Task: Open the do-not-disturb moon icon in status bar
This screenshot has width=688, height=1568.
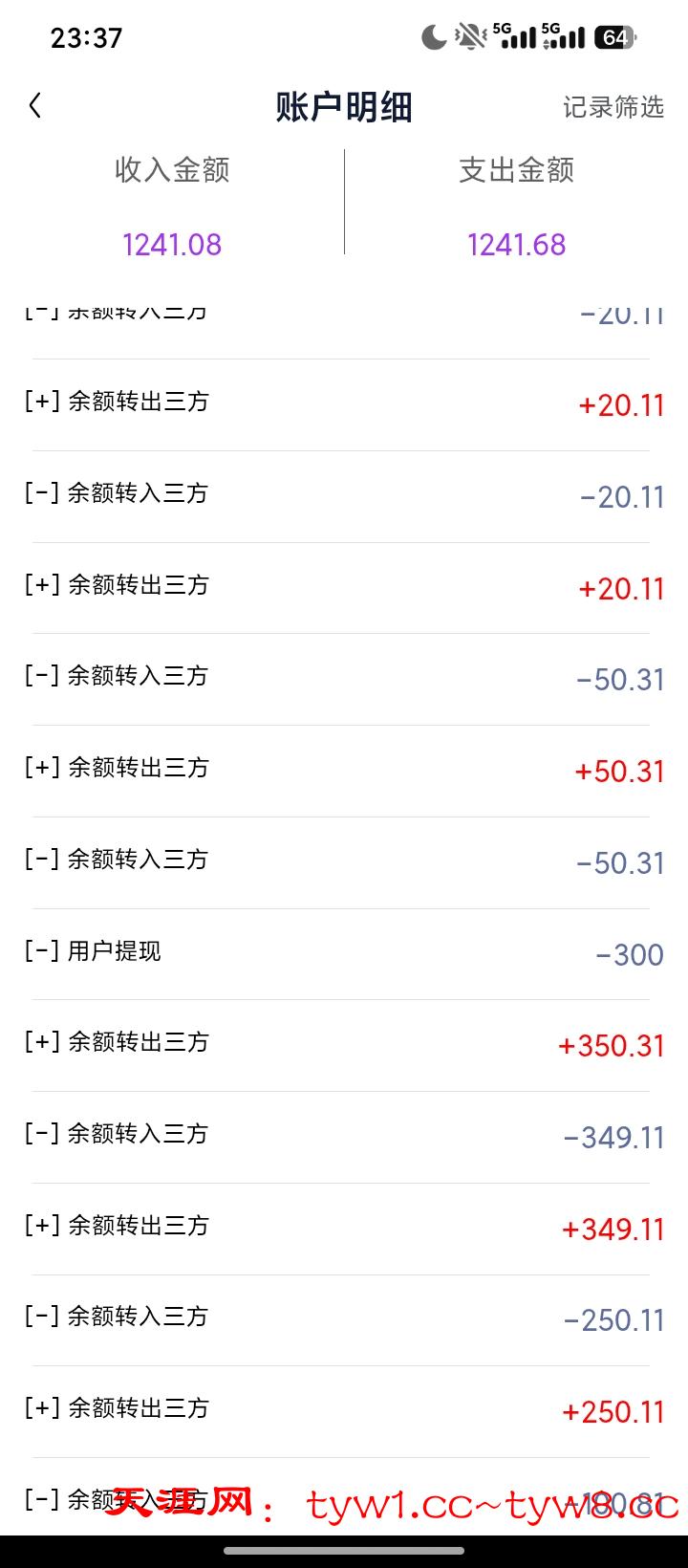Action: (432, 36)
